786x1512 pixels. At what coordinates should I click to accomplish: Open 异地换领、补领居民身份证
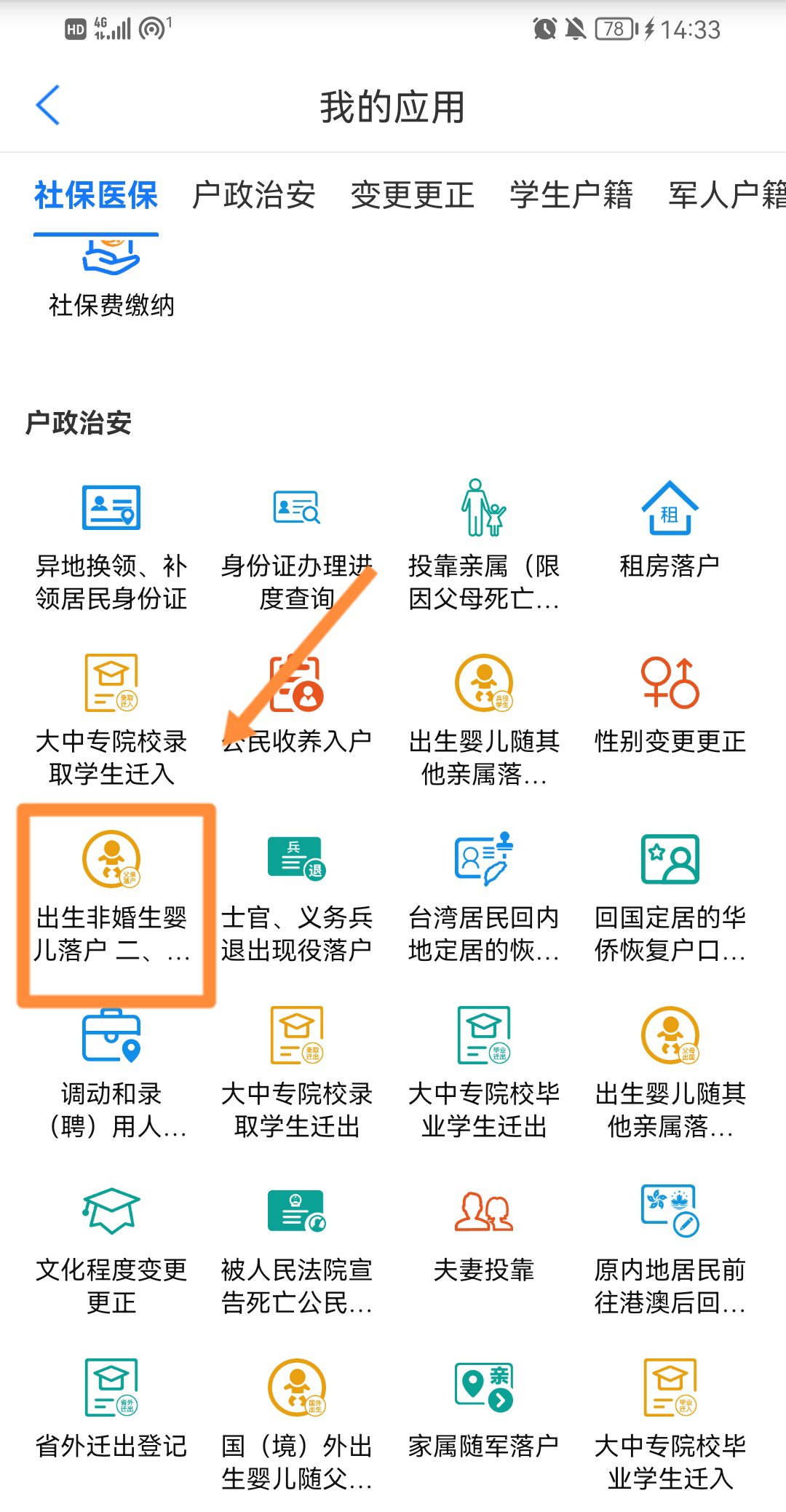111,546
